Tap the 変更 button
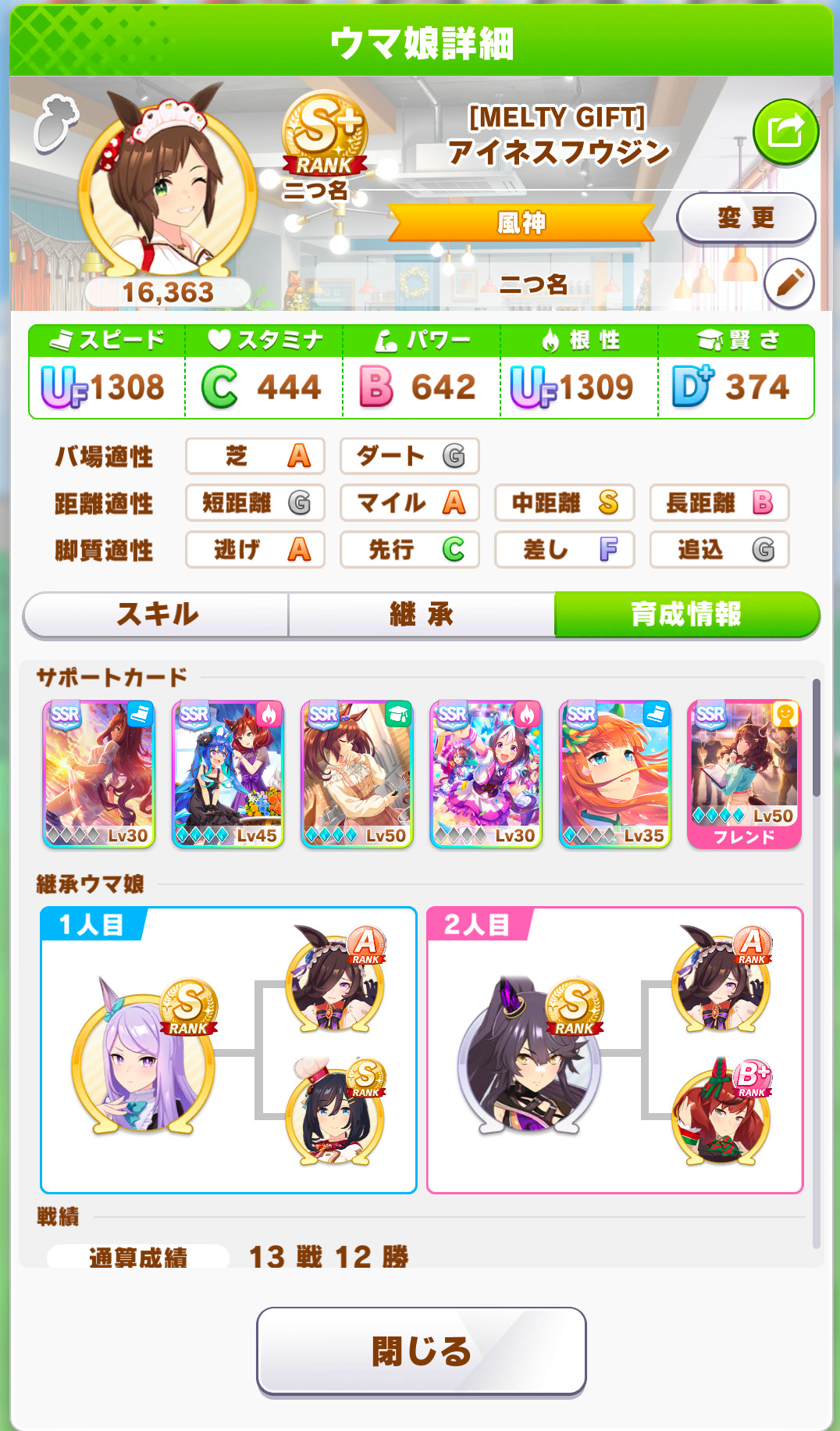Image resolution: width=840 pixels, height=1431 pixels. click(x=746, y=218)
